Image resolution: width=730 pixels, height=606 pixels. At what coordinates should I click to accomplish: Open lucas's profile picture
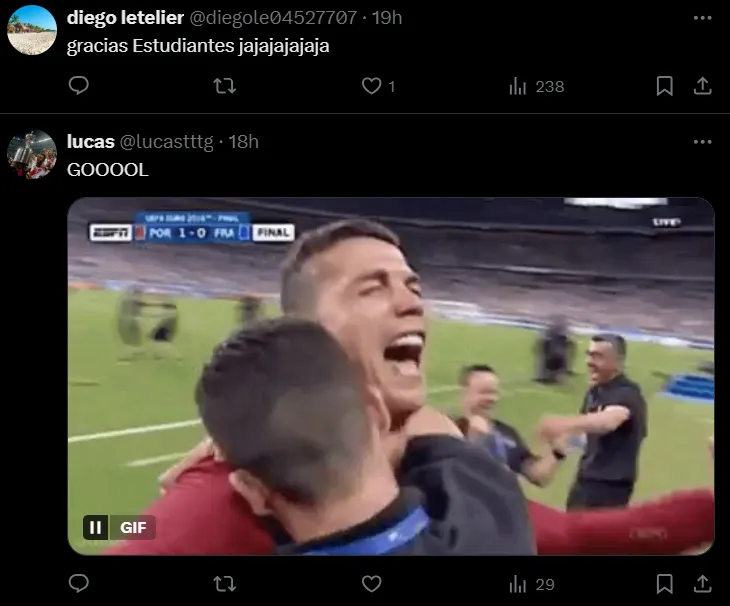tap(31, 154)
